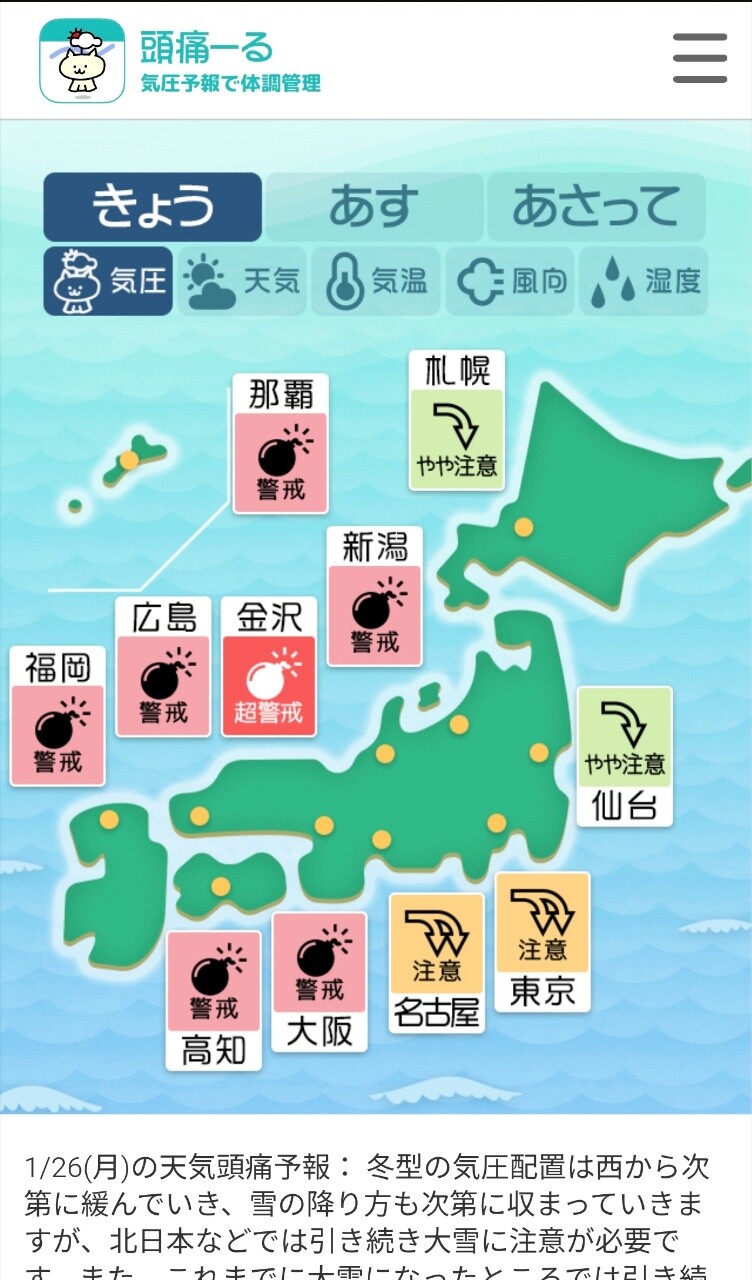Show the 気圧 pressure map
Viewport: 752px width, 1280px height.
click(x=109, y=281)
